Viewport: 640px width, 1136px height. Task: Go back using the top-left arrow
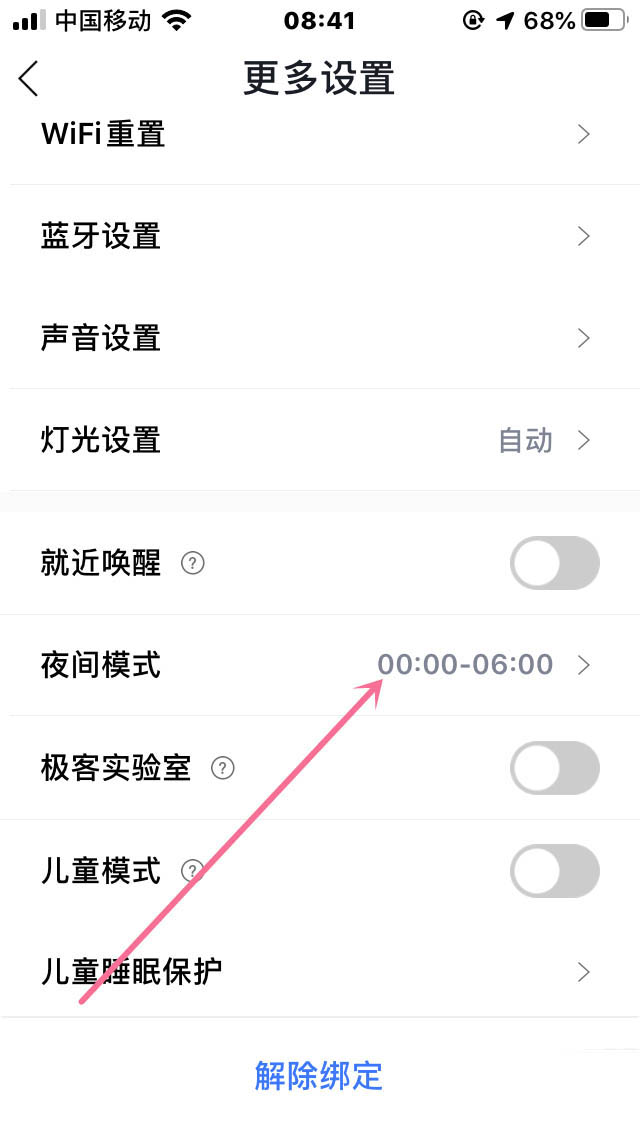tap(28, 78)
